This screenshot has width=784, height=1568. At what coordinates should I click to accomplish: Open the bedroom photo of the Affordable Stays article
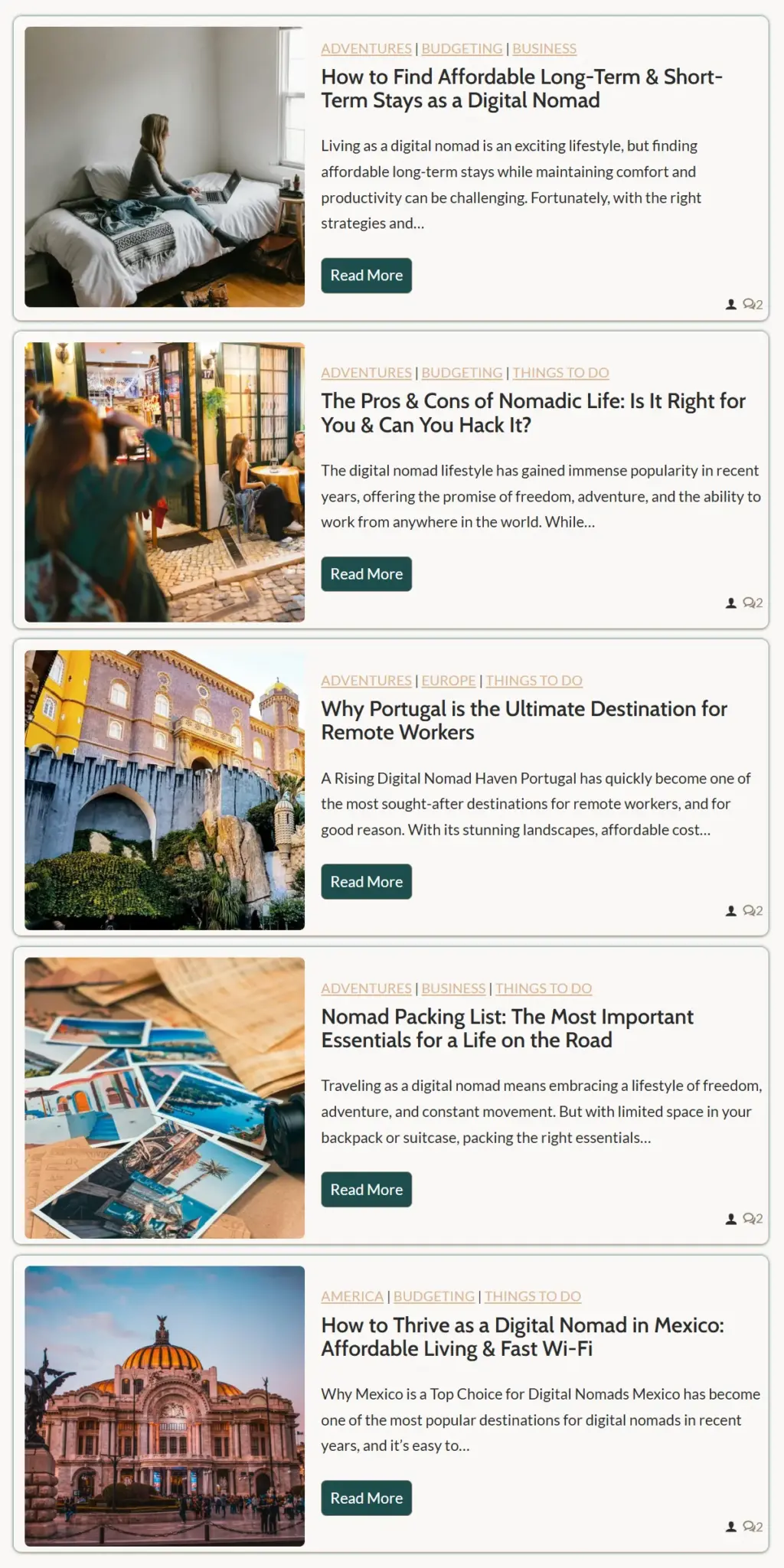click(x=165, y=167)
